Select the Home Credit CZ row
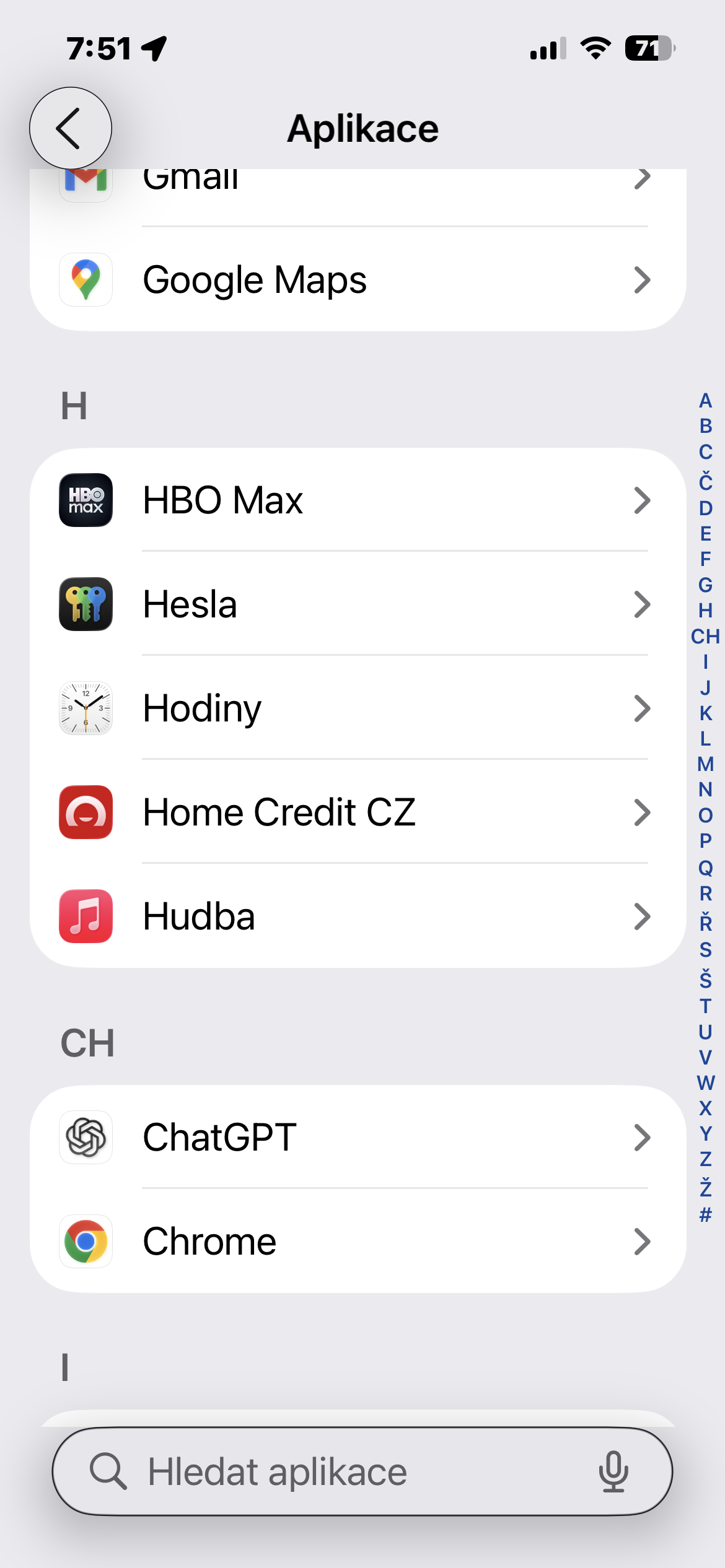The height and width of the screenshot is (1568, 725). 358,812
